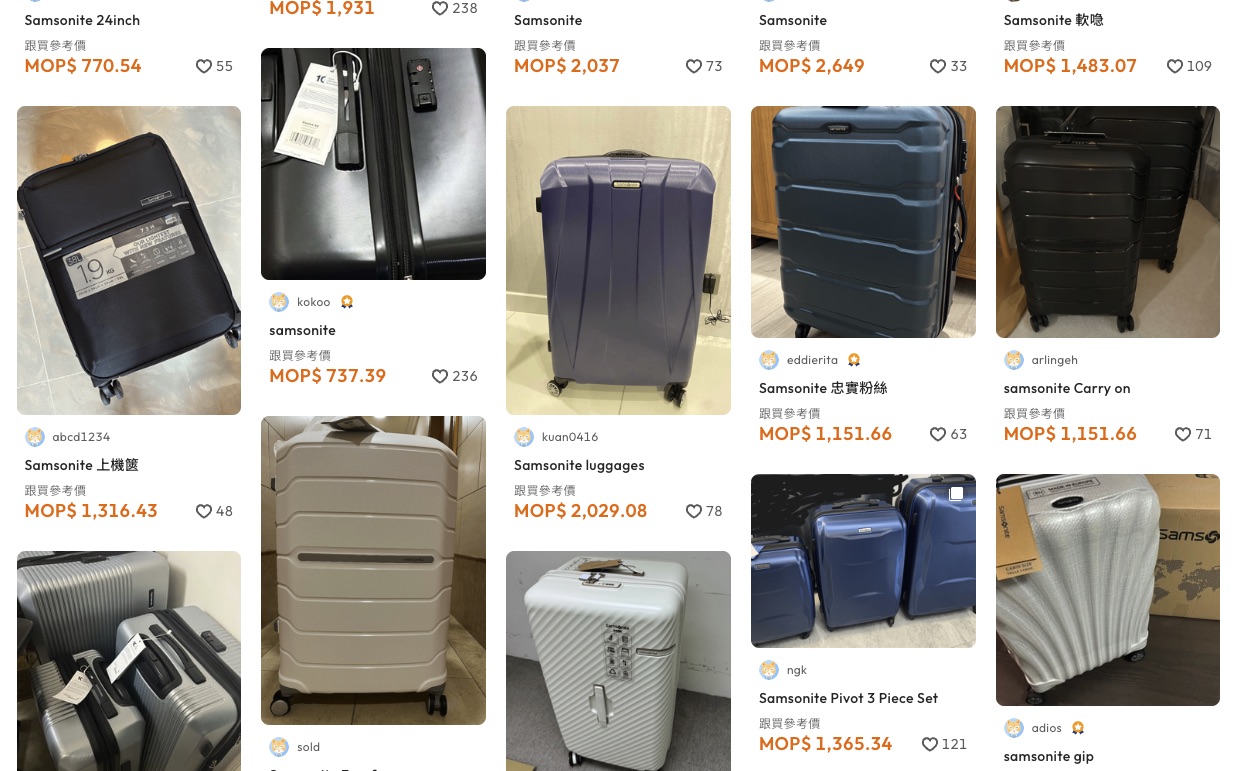Open arlingeh's samsonite Carry on photo

1107,221
